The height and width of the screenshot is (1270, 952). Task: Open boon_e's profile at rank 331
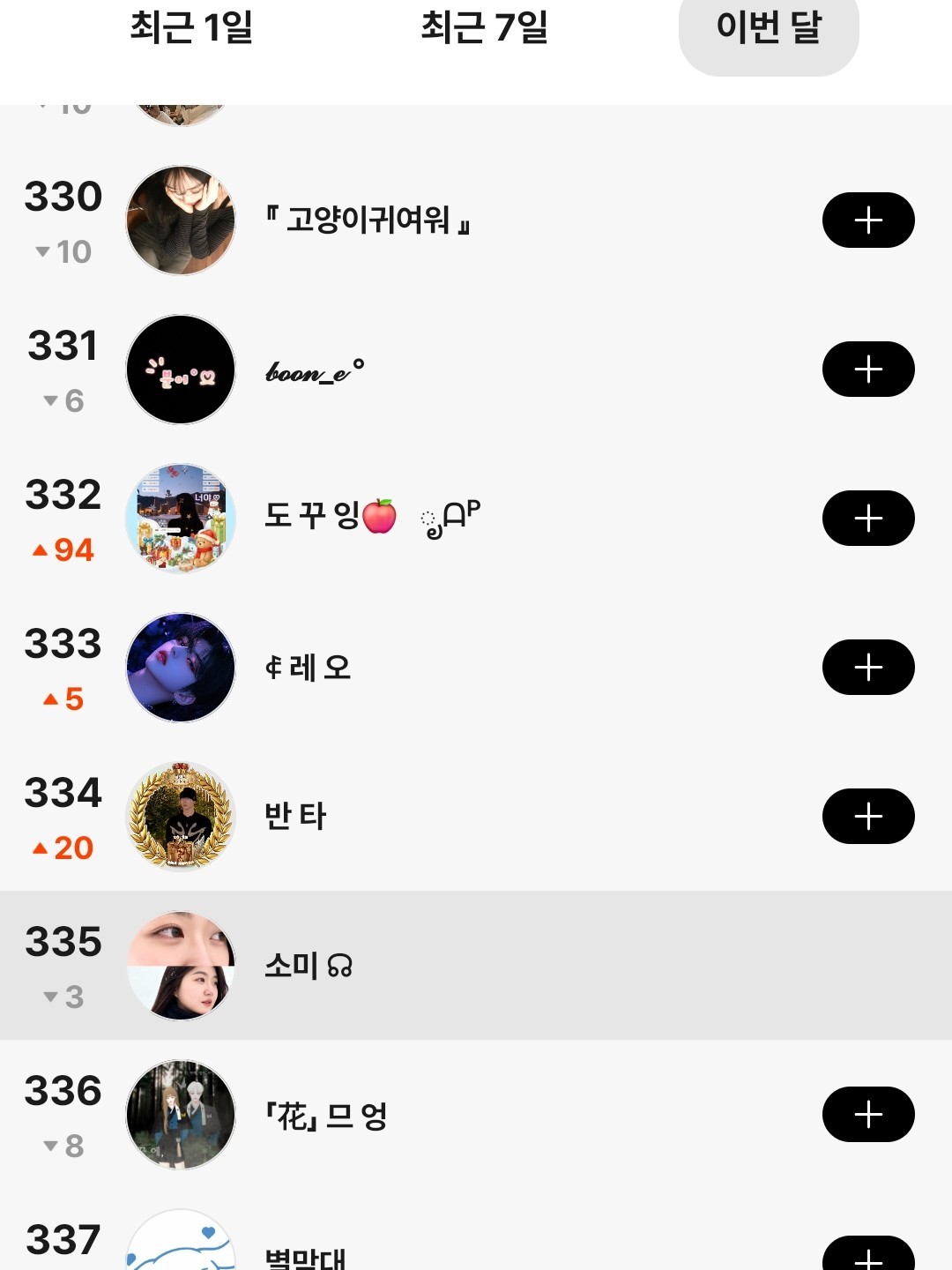click(315, 370)
